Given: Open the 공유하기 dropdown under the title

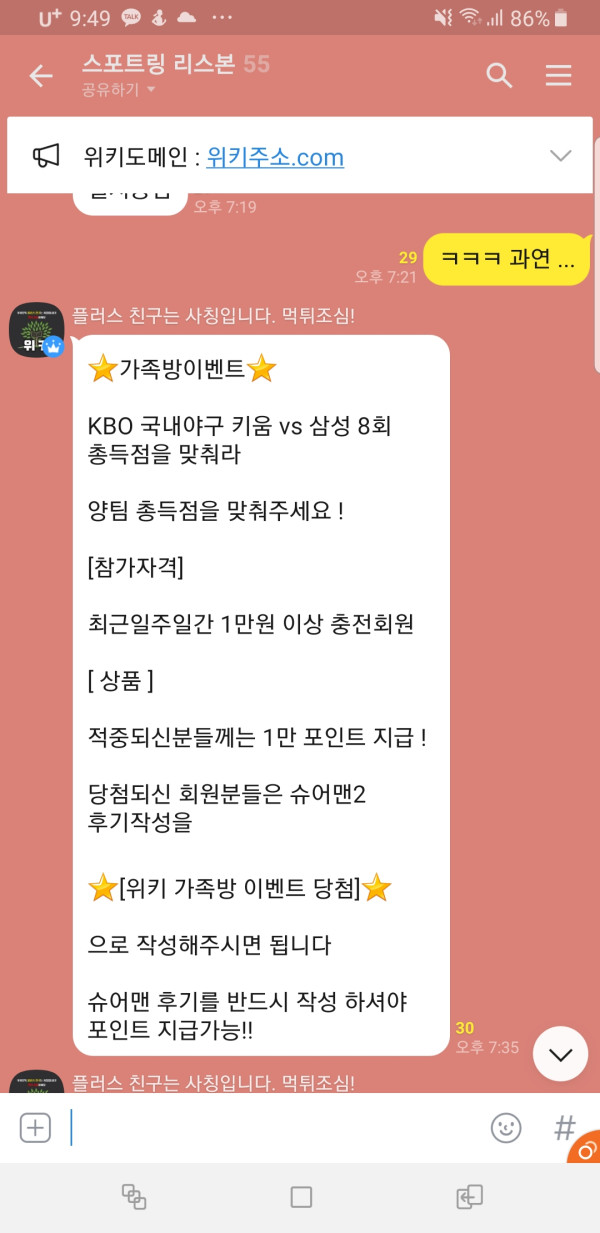Looking at the screenshot, I should point(120,90).
